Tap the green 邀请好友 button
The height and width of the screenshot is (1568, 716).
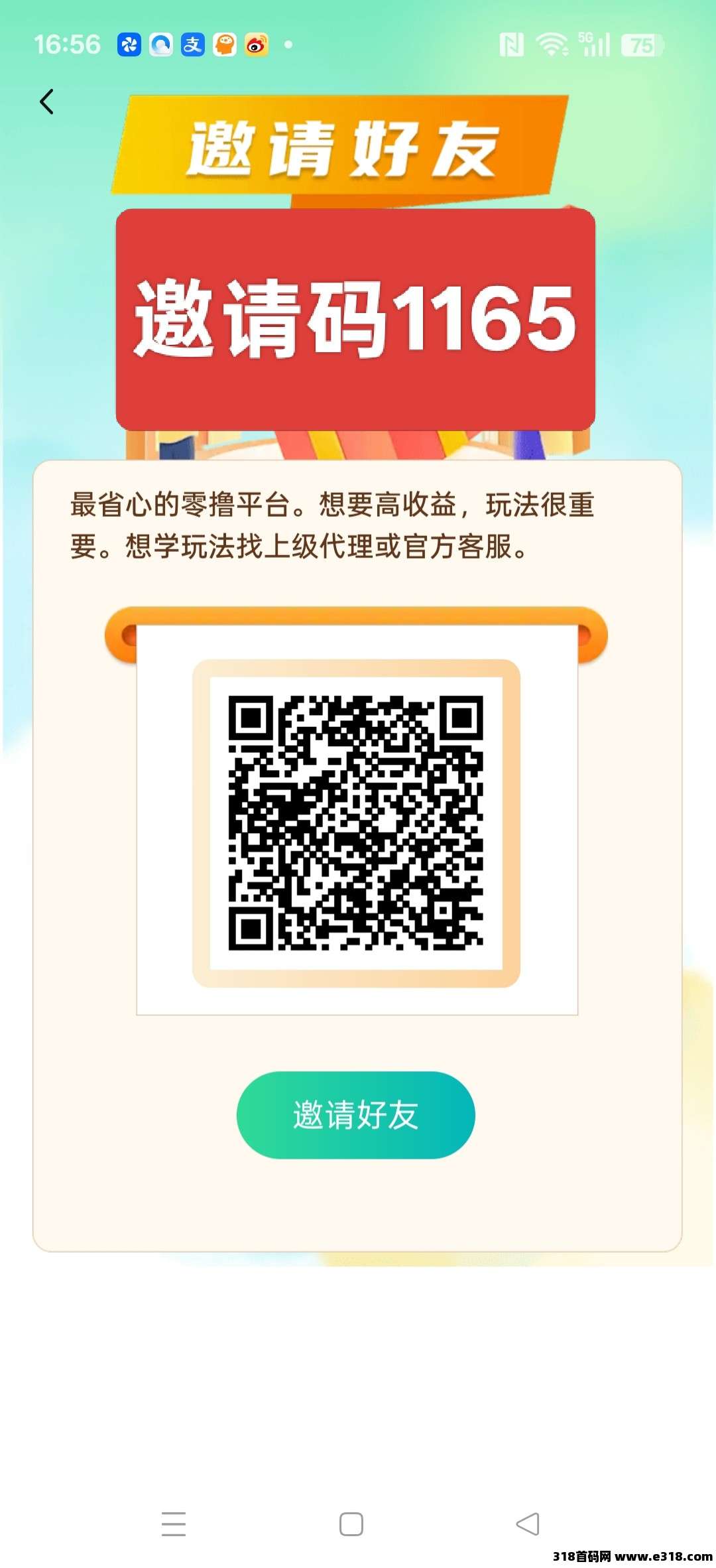(356, 1114)
